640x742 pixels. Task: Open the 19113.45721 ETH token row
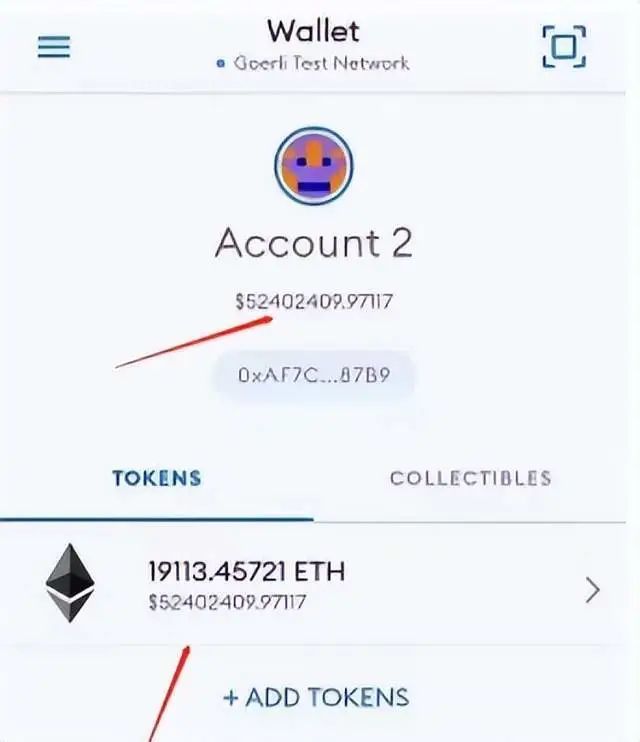pos(320,585)
